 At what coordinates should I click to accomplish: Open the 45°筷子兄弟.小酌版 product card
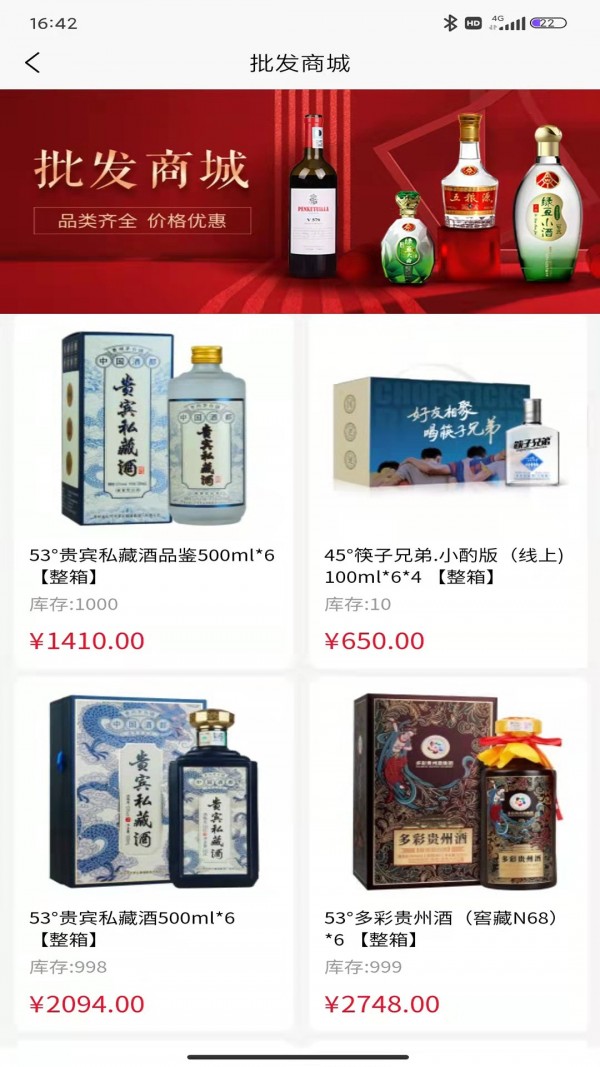tap(447, 493)
